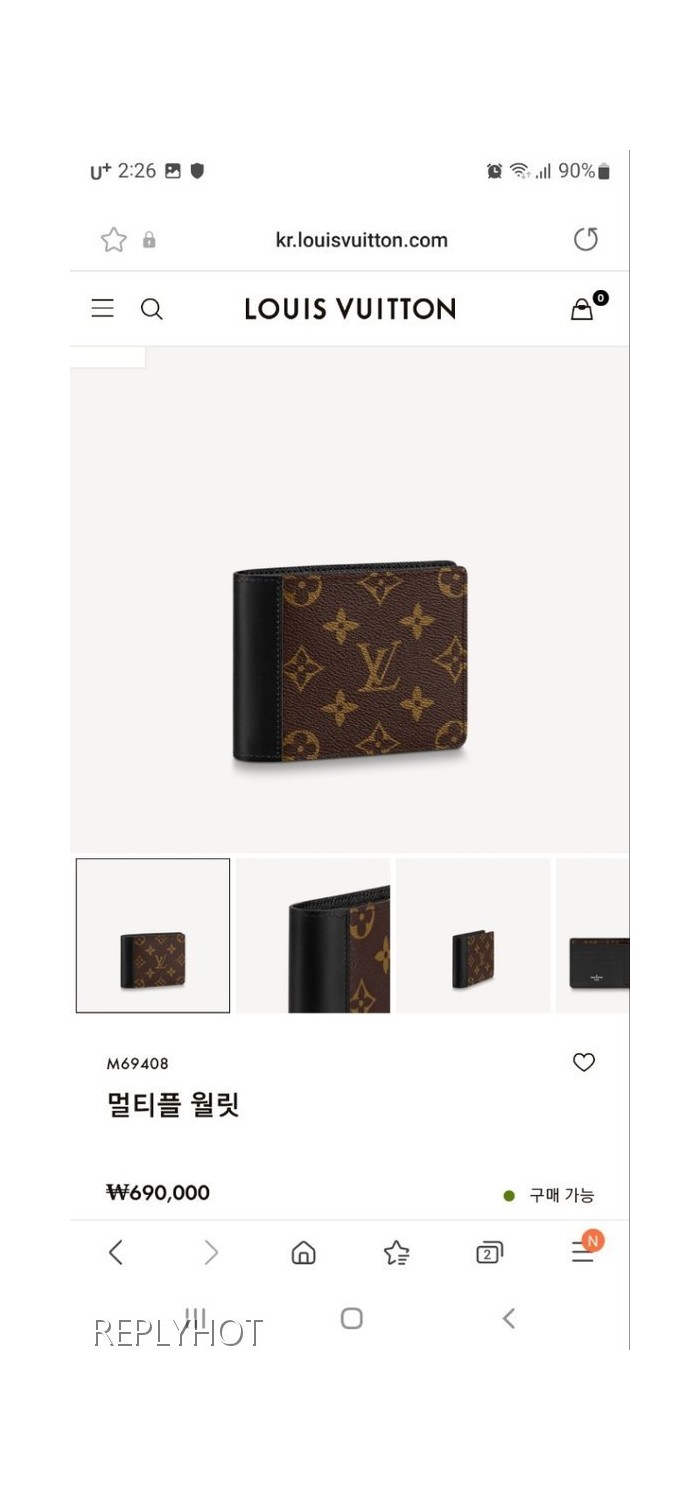Open the browser tools menu
This screenshot has width=700, height=1500.
coord(583,1252)
